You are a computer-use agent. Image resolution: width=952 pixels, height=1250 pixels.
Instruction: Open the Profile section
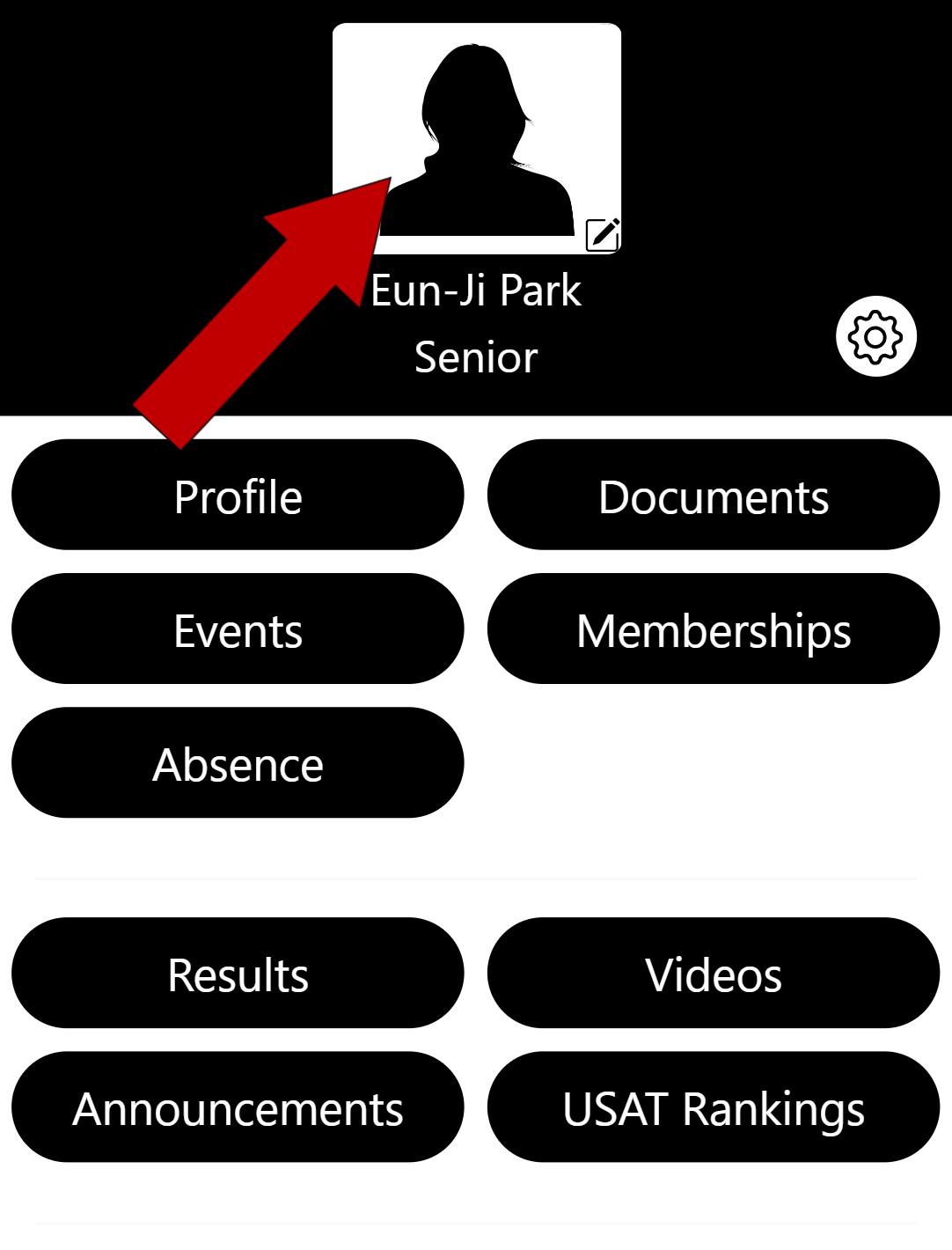point(238,496)
